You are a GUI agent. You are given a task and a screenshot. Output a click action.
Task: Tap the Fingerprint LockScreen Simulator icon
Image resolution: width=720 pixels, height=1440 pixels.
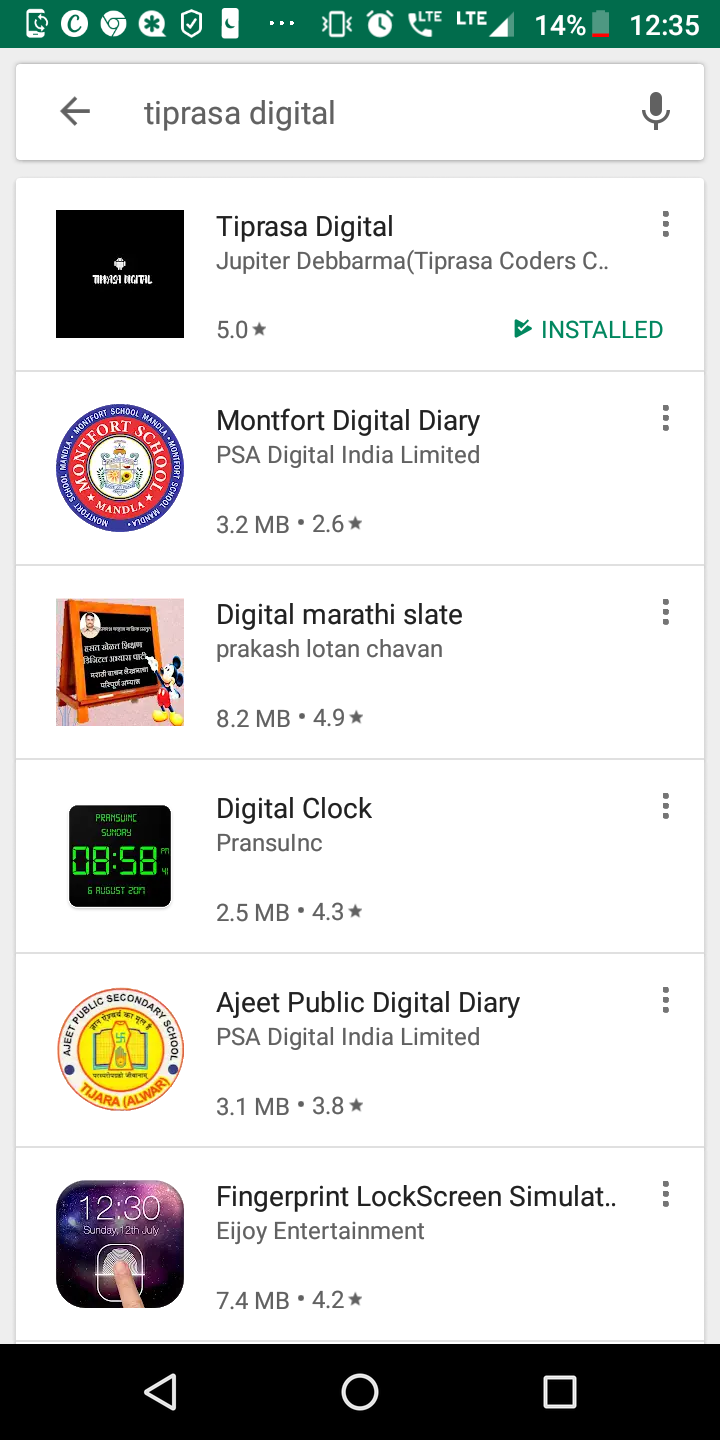[x=119, y=1243]
